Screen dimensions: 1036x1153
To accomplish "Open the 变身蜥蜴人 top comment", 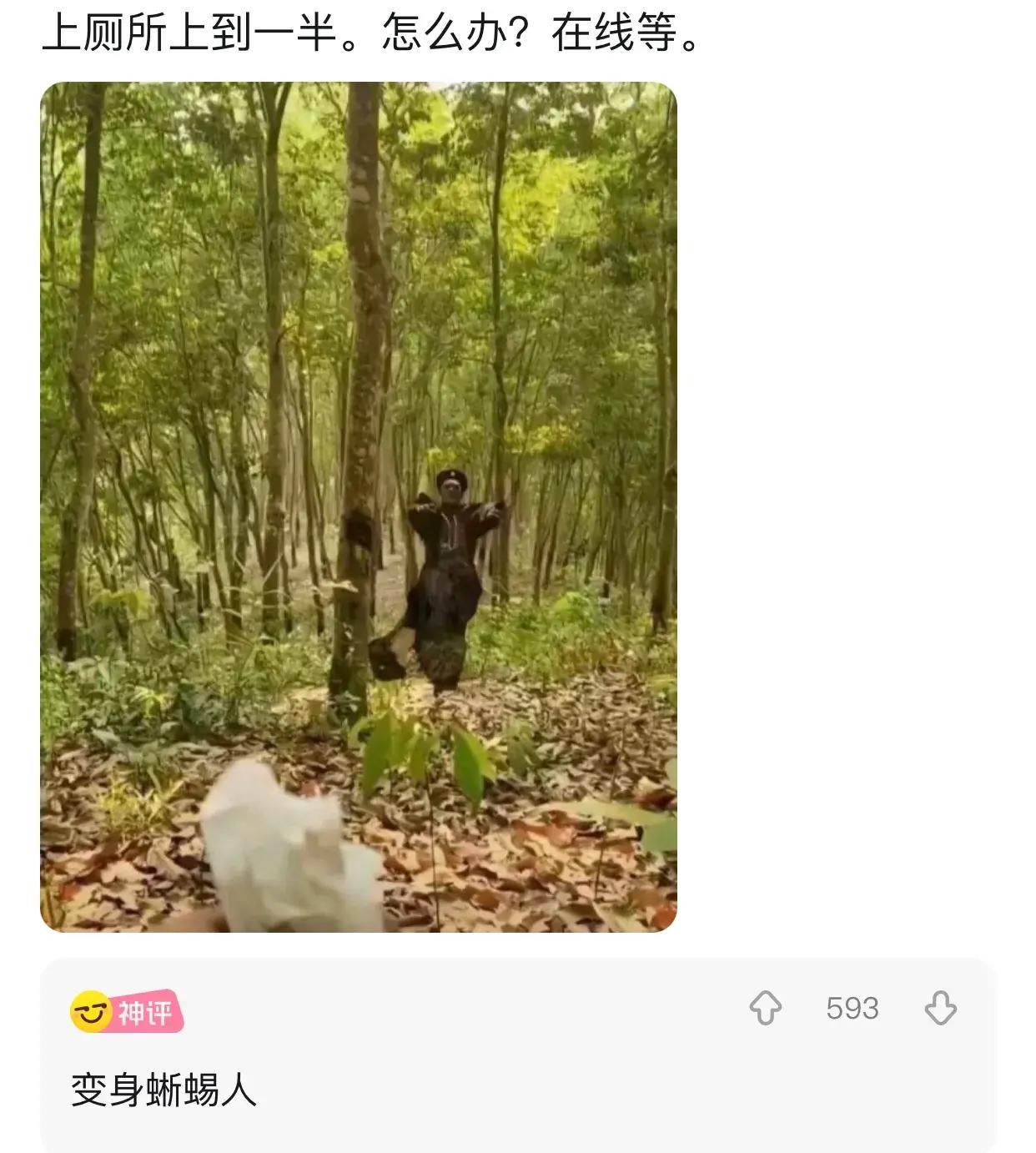I will tap(163, 1090).
